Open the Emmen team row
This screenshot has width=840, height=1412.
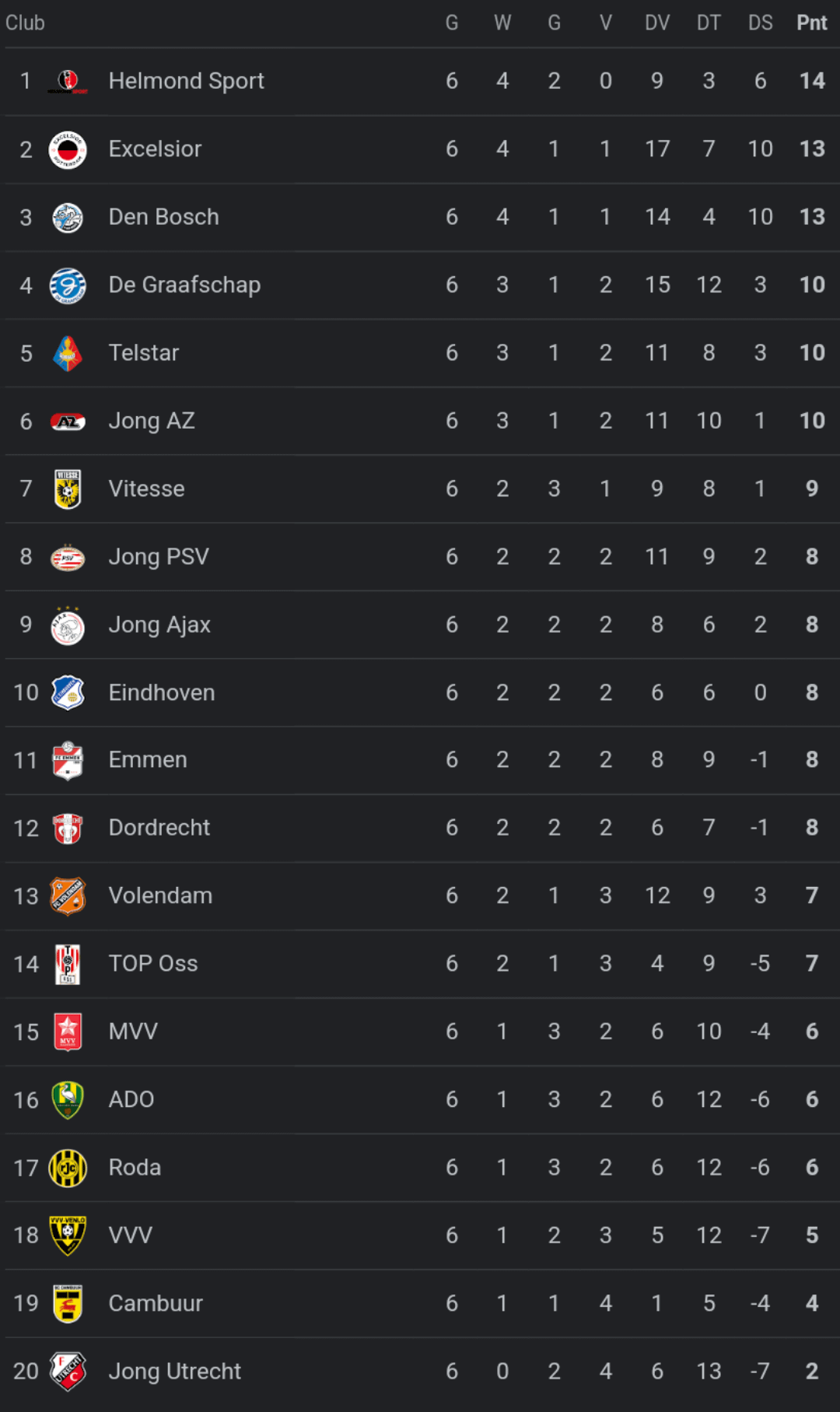click(420, 760)
